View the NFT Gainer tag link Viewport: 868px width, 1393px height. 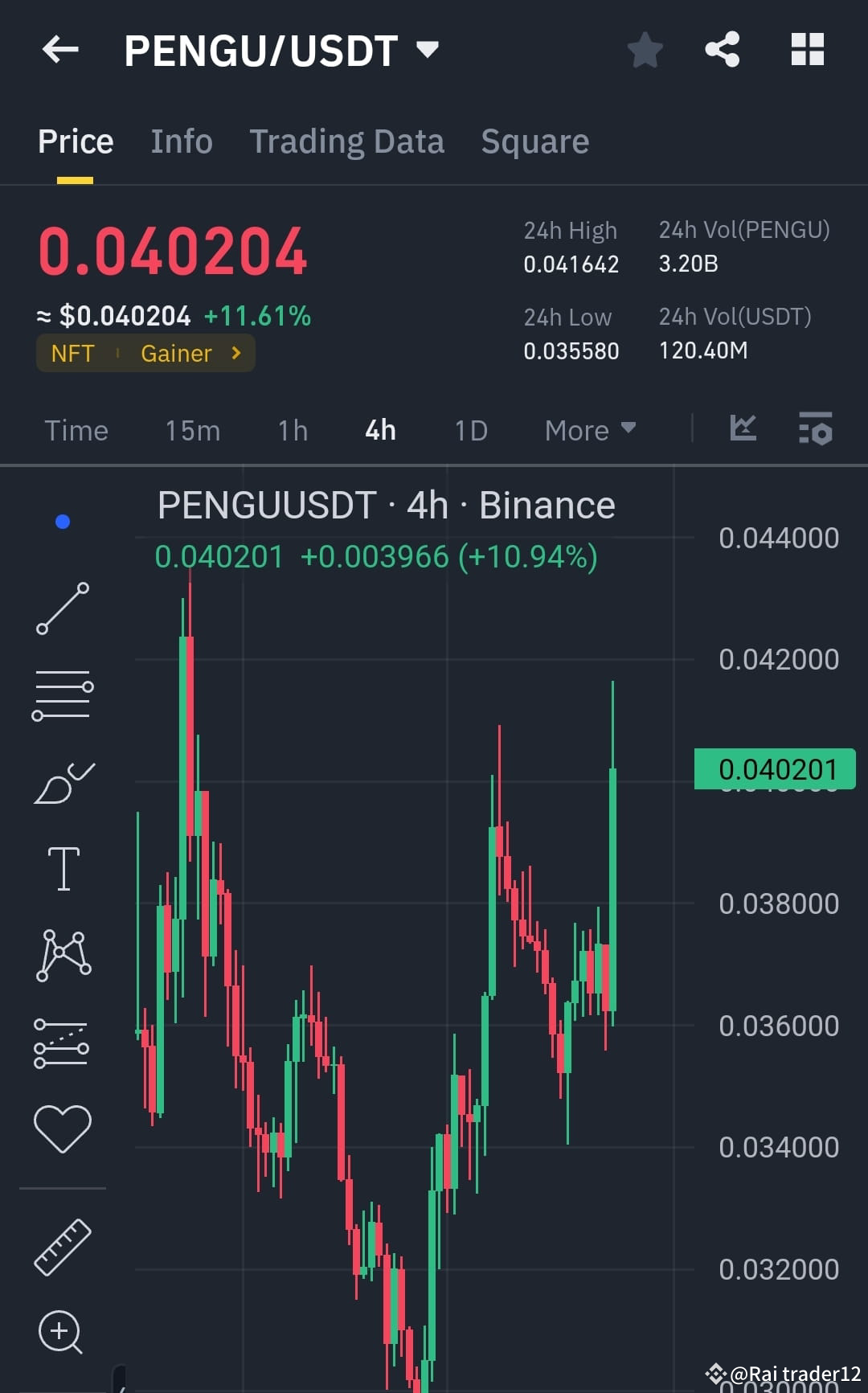click(x=145, y=353)
